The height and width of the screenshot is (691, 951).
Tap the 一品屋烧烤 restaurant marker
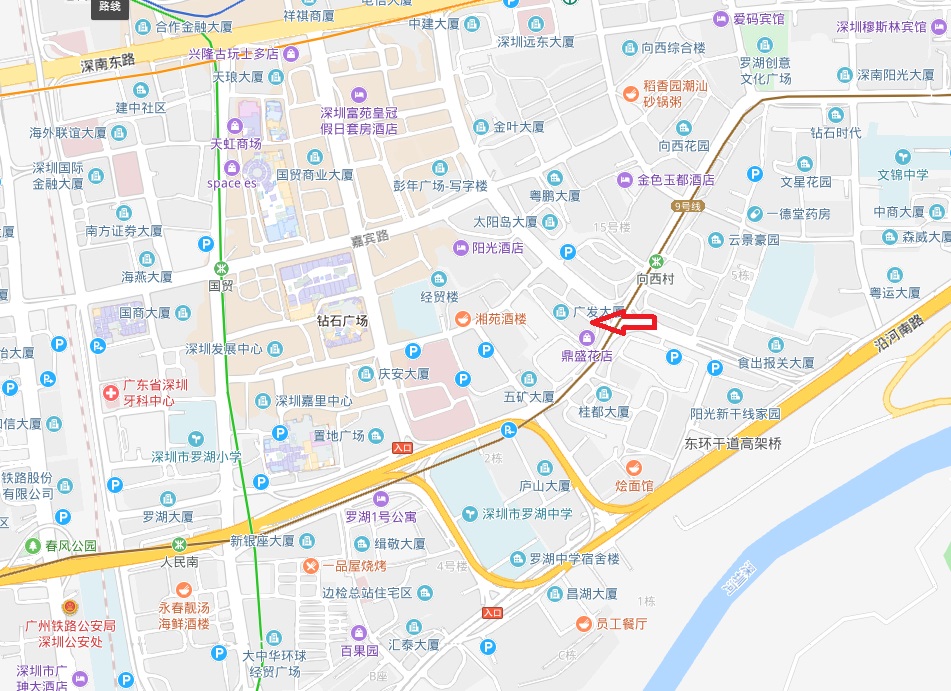point(310,566)
